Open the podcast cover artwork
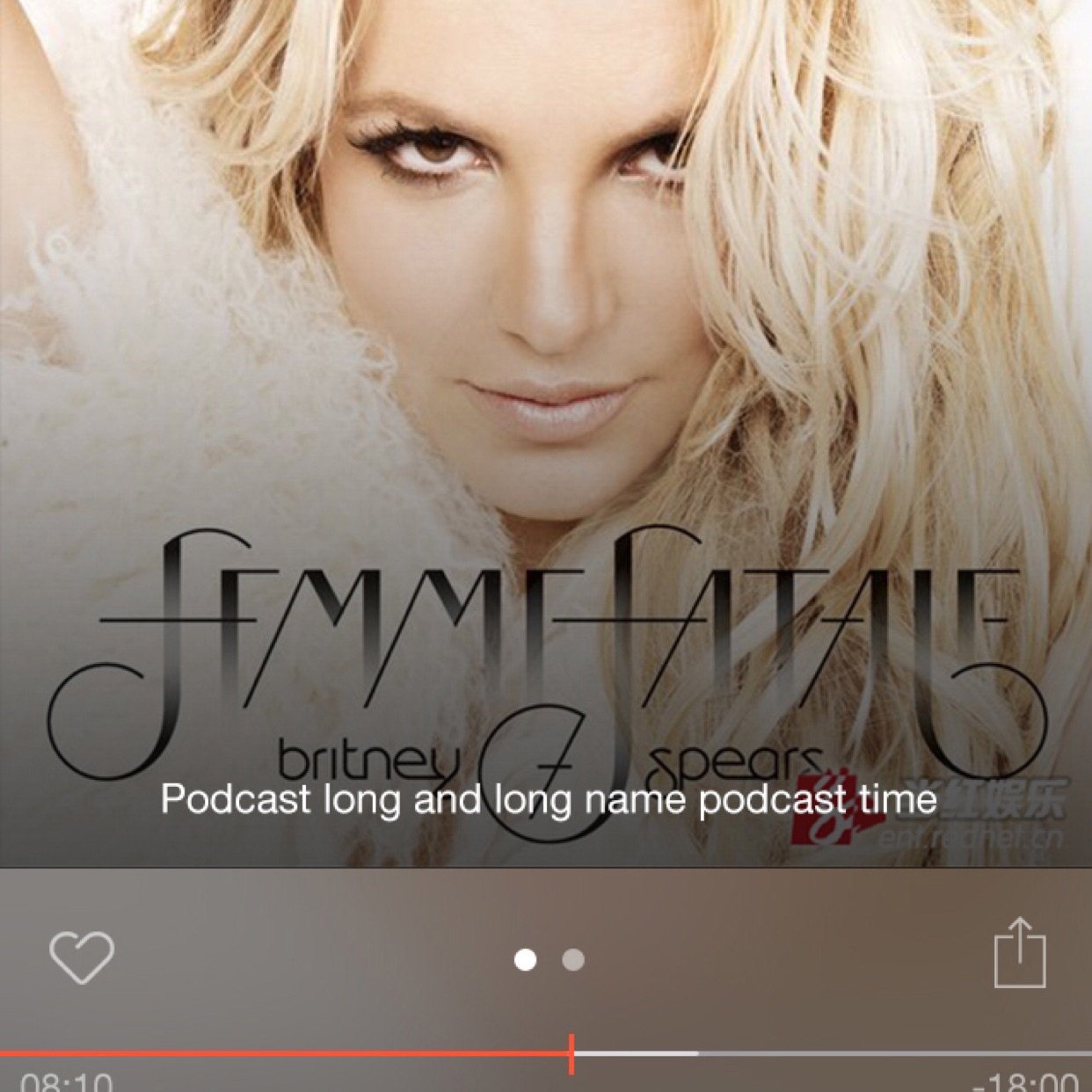Image resolution: width=1092 pixels, height=1092 pixels. (x=545, y=396)
